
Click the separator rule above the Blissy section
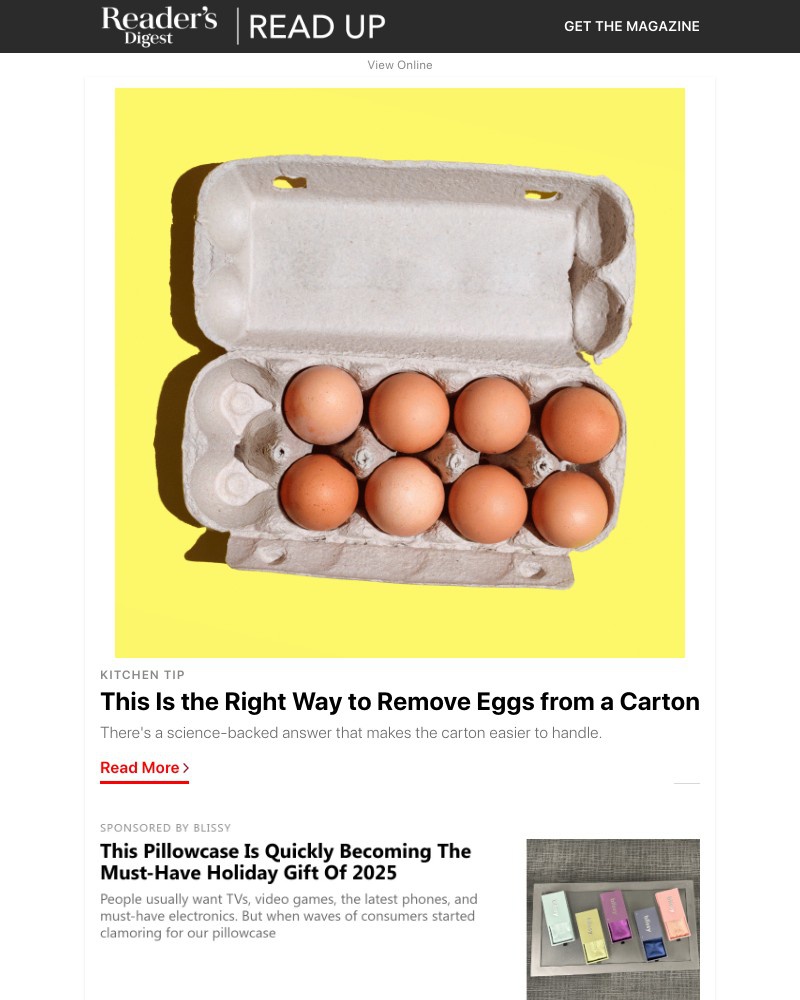coord(687,785)
